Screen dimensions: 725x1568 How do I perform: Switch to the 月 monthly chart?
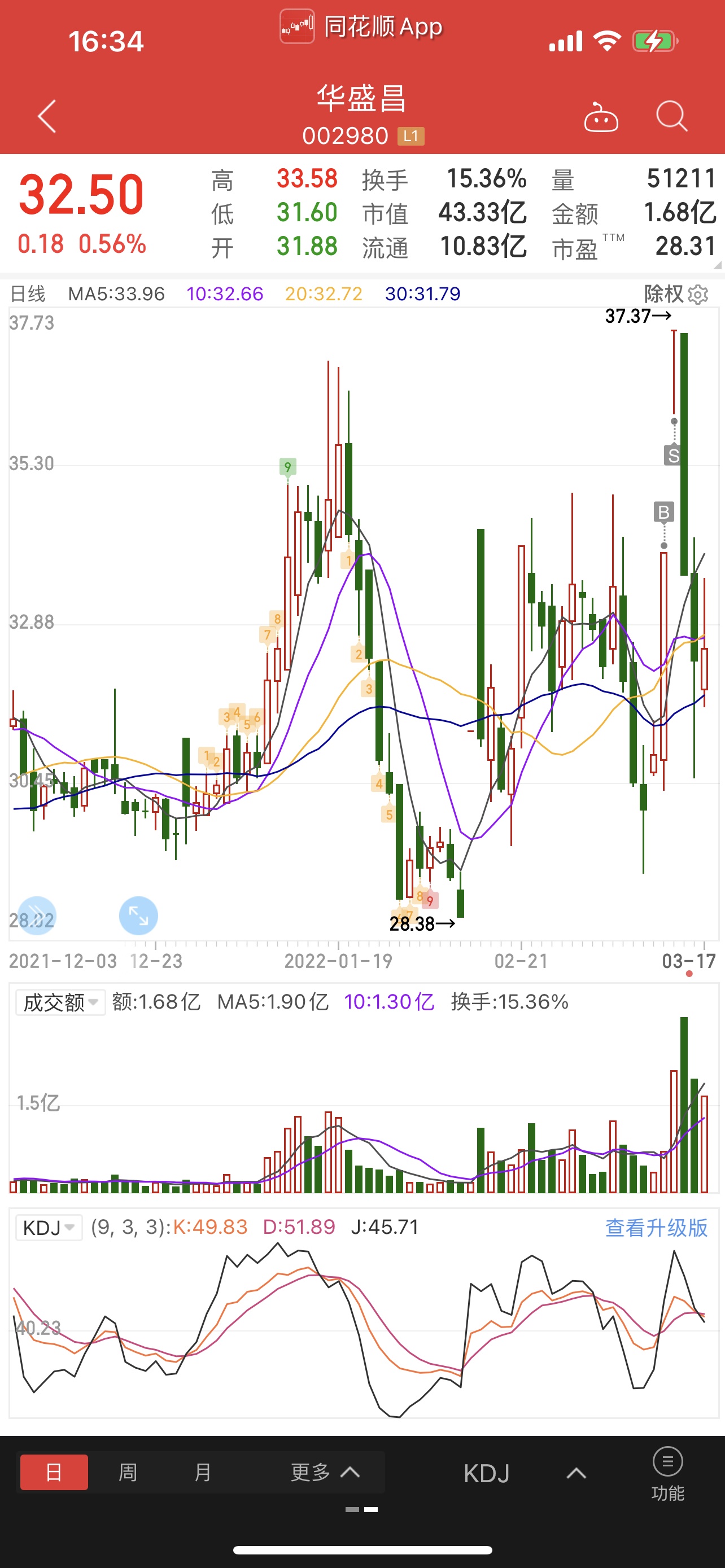pos(202,1473)
